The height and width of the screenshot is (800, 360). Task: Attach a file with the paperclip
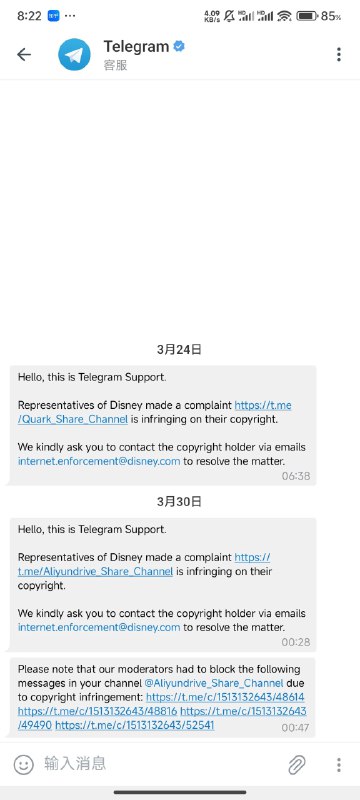(297, 764)
